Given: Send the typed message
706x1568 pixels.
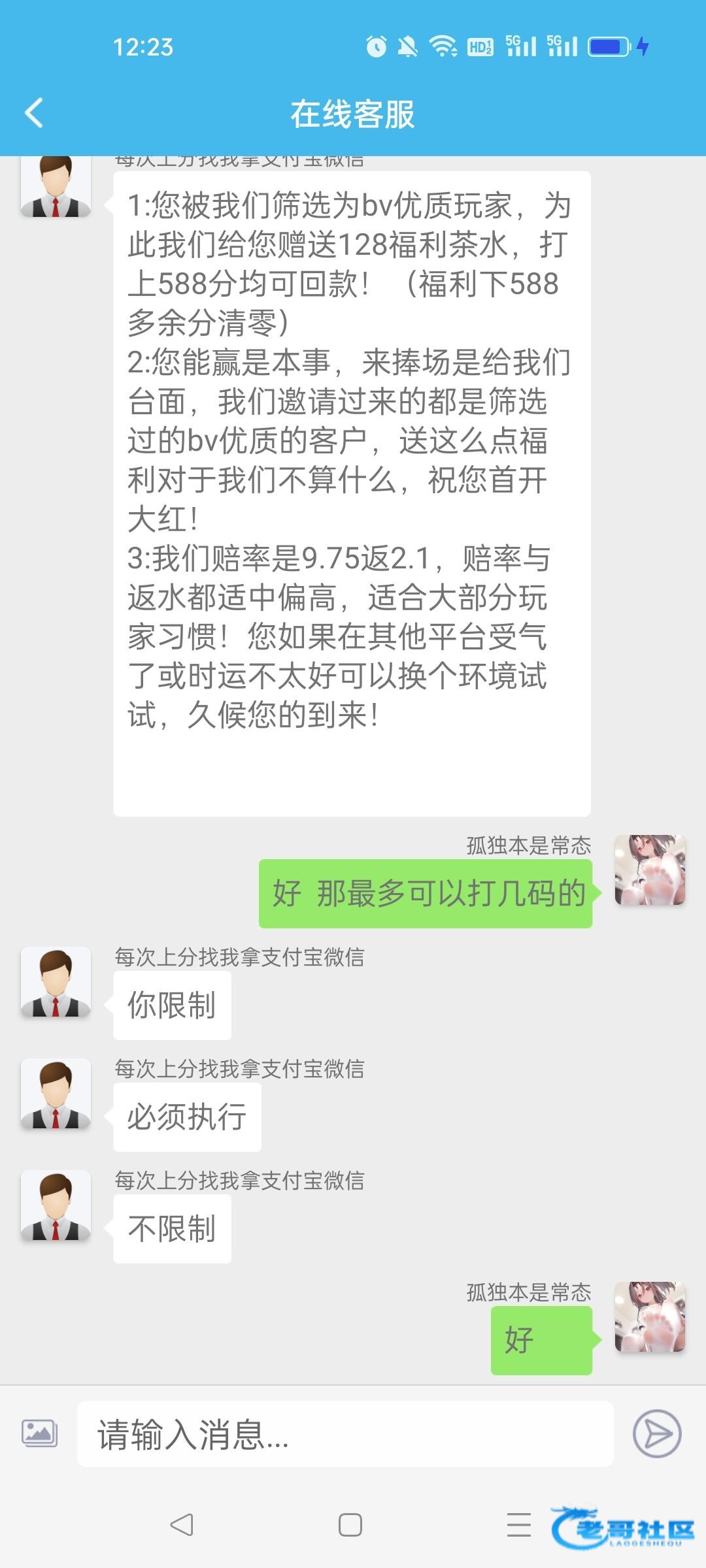Looking at the screenshot, I should (x=656, y=1433).
